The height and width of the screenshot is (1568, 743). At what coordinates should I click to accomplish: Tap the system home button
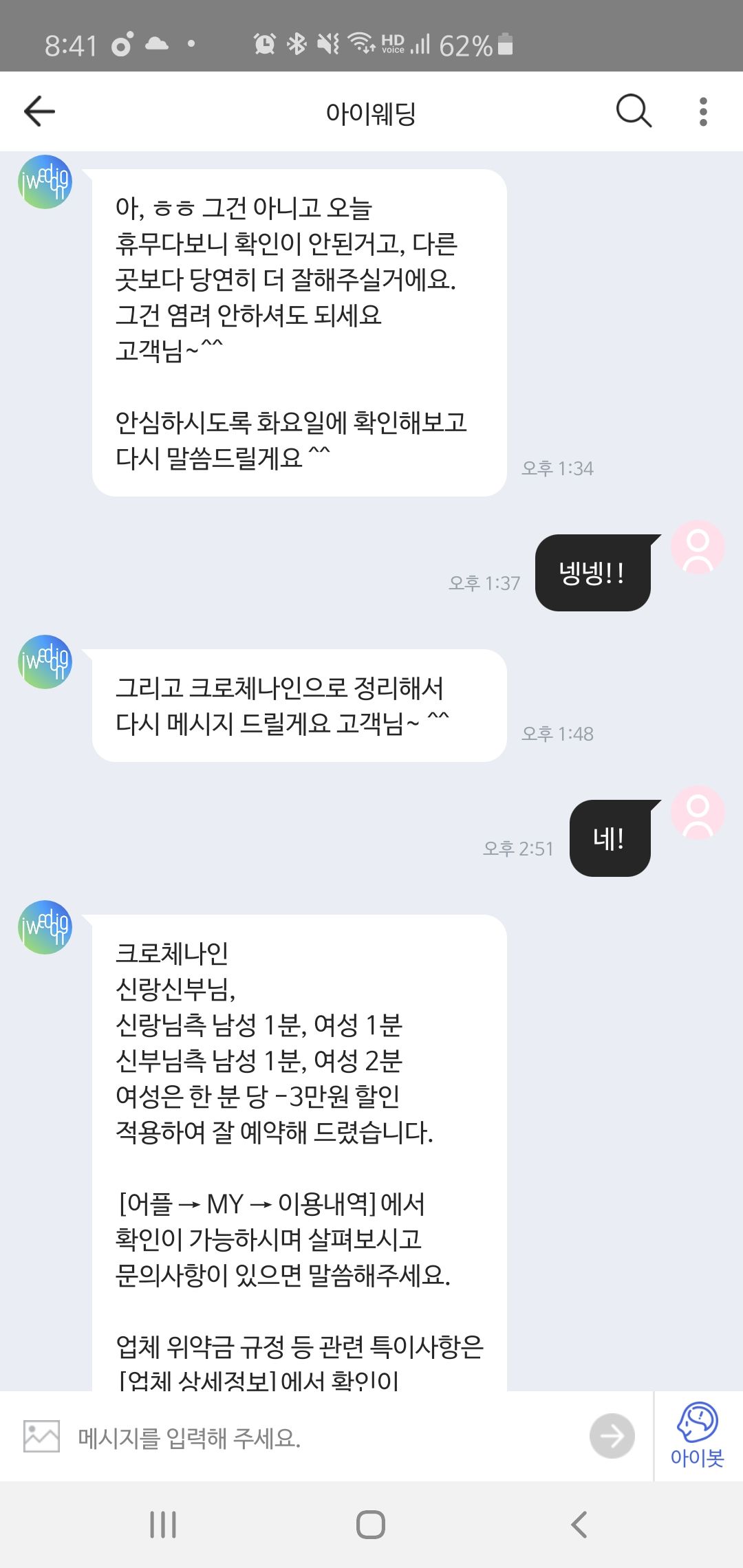pyautogui.click(x=371, y=1525)
